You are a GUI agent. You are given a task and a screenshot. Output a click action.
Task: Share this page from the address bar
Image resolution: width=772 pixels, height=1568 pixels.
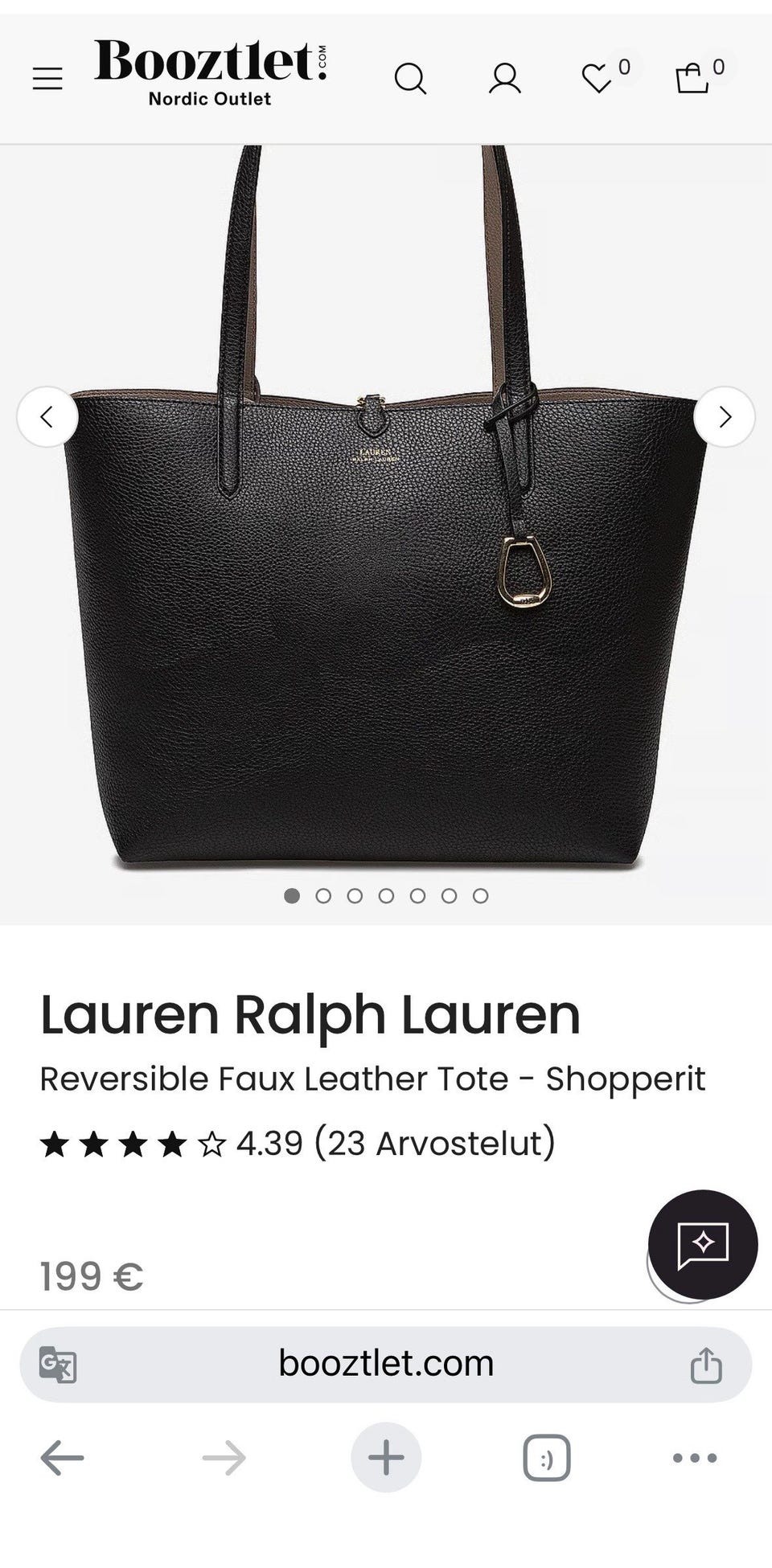(x=706, y=1364)
